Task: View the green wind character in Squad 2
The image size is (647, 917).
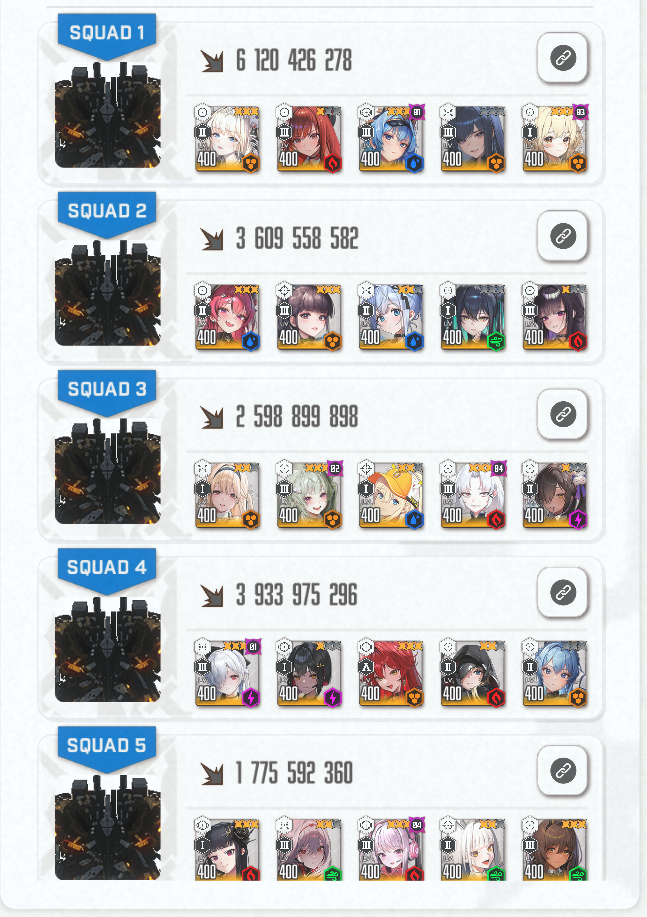Action: click(x=473, y=317)
